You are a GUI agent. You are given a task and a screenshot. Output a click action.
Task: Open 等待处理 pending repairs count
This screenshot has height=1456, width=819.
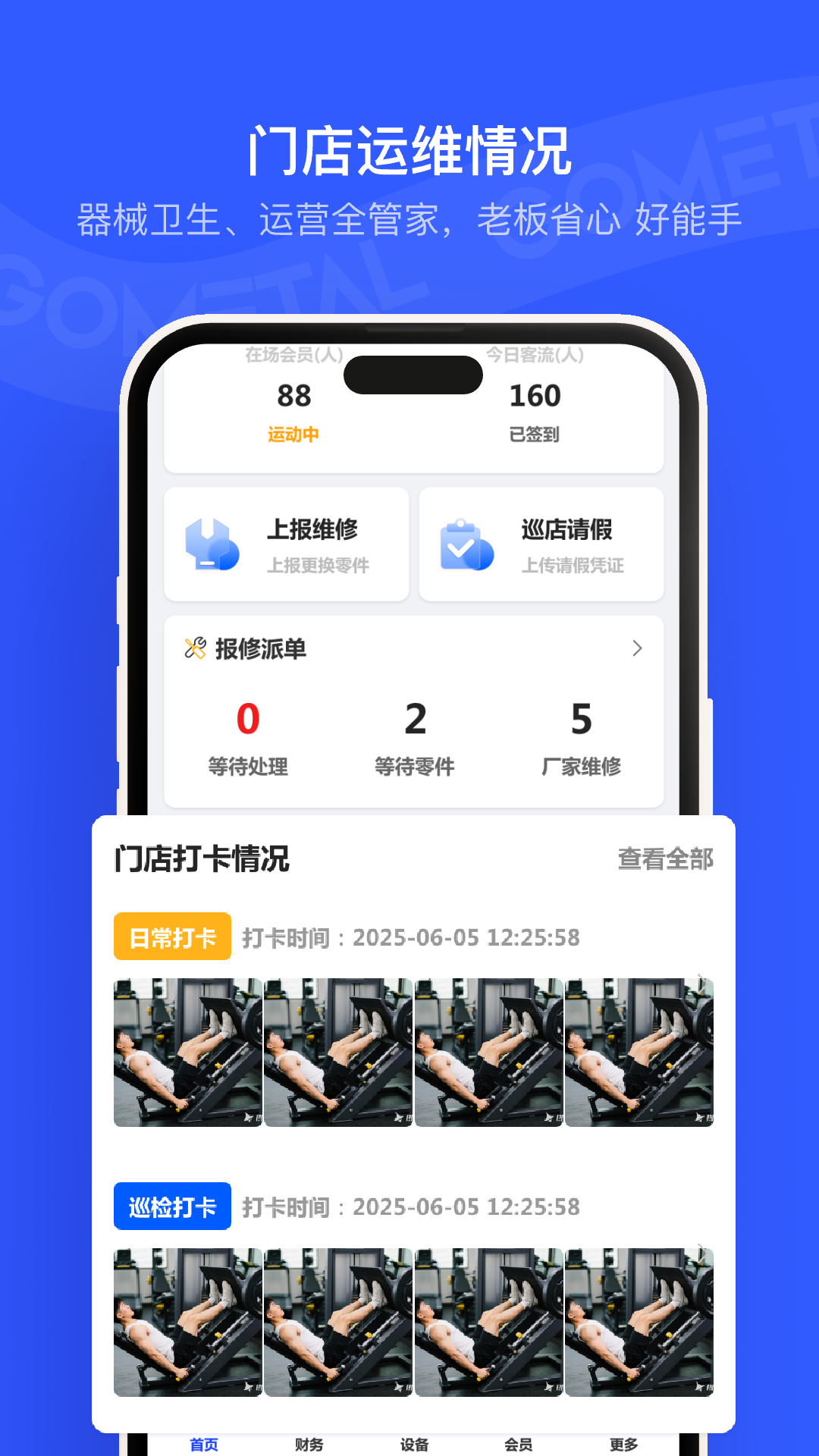247,739
